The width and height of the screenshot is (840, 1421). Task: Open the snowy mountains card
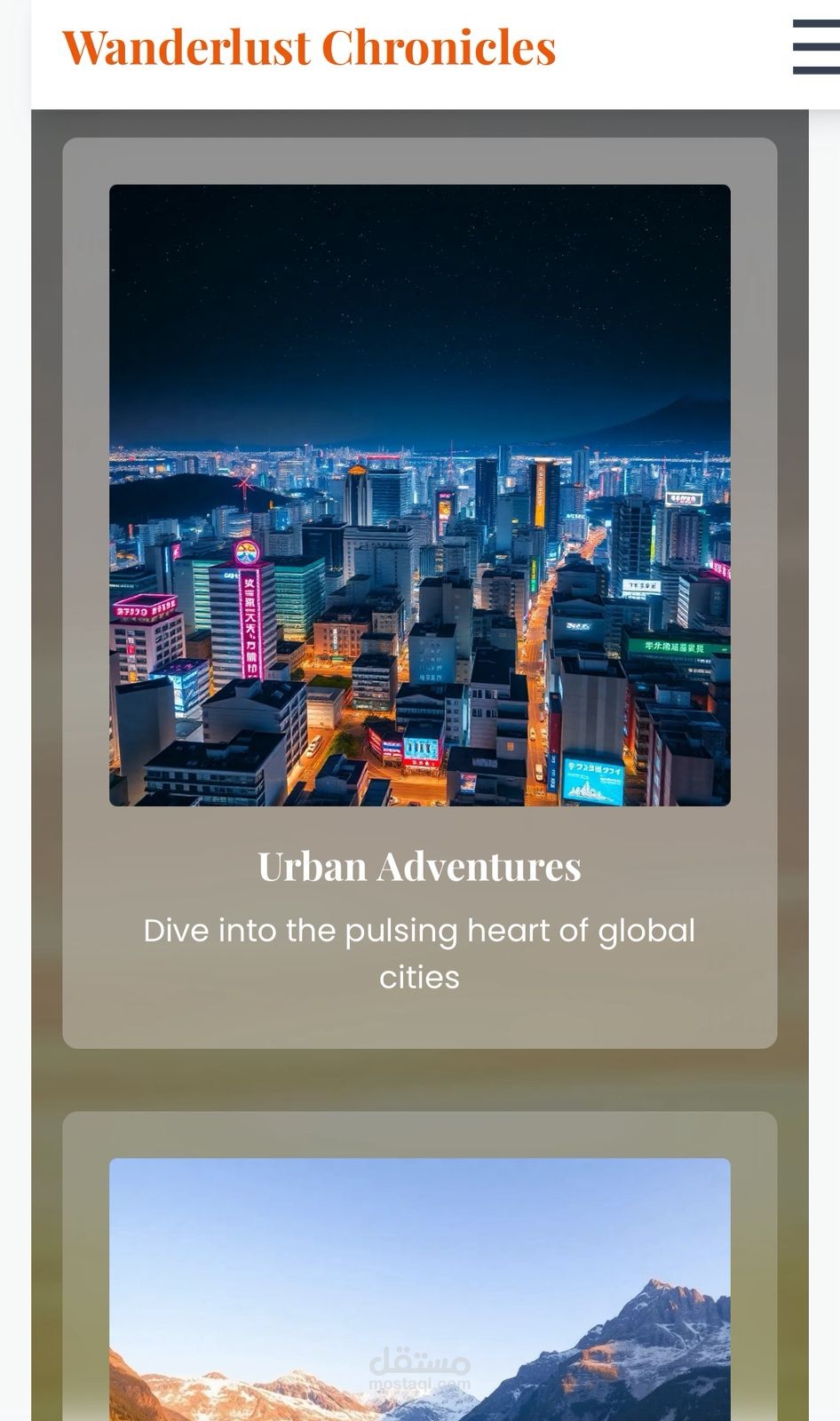419,1288
